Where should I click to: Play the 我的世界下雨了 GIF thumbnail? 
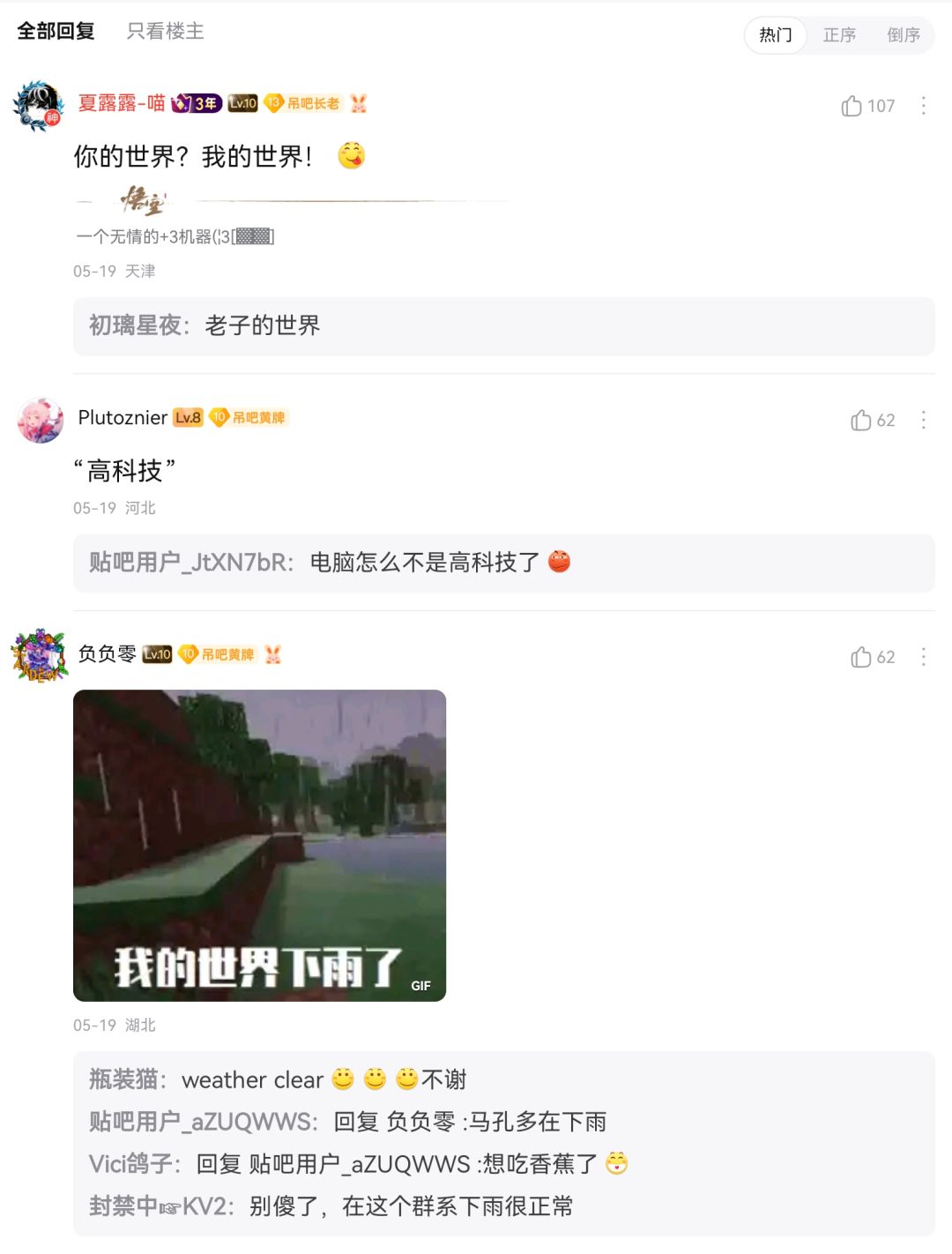(260, 844)
